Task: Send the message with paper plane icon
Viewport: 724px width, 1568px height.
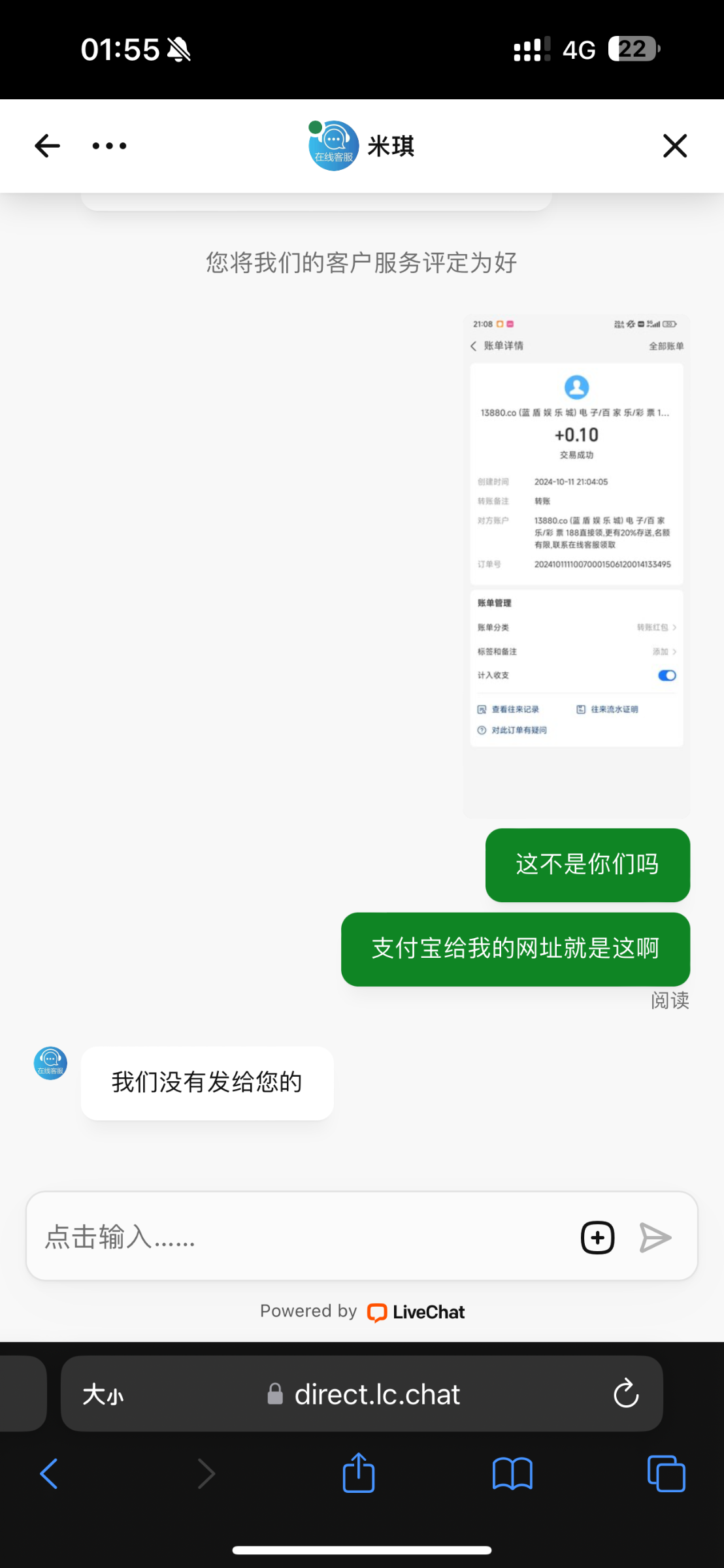Action: [x=655, y=1237]
